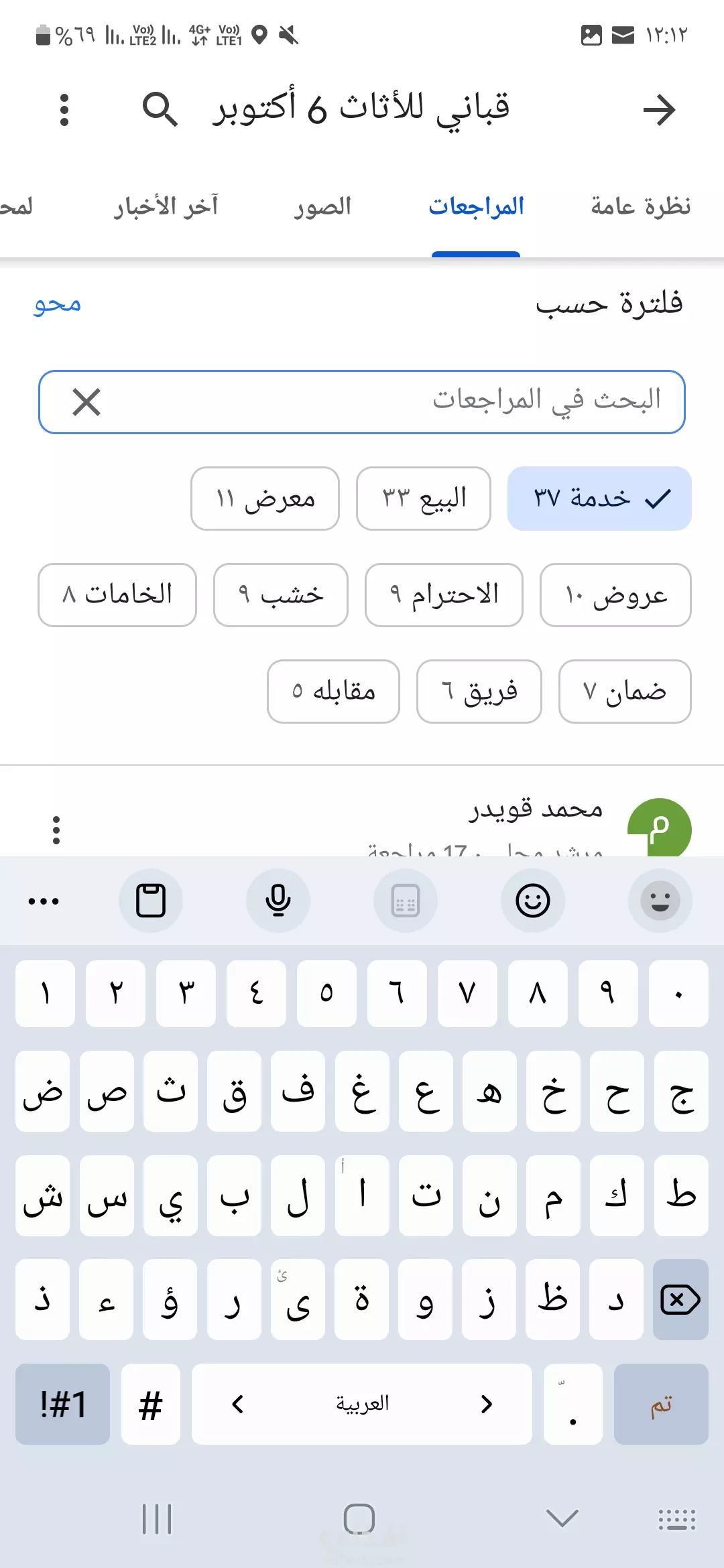Clear the review search box with X
The height and width of the screenshot is (1568, 724).
coord(86,402)
